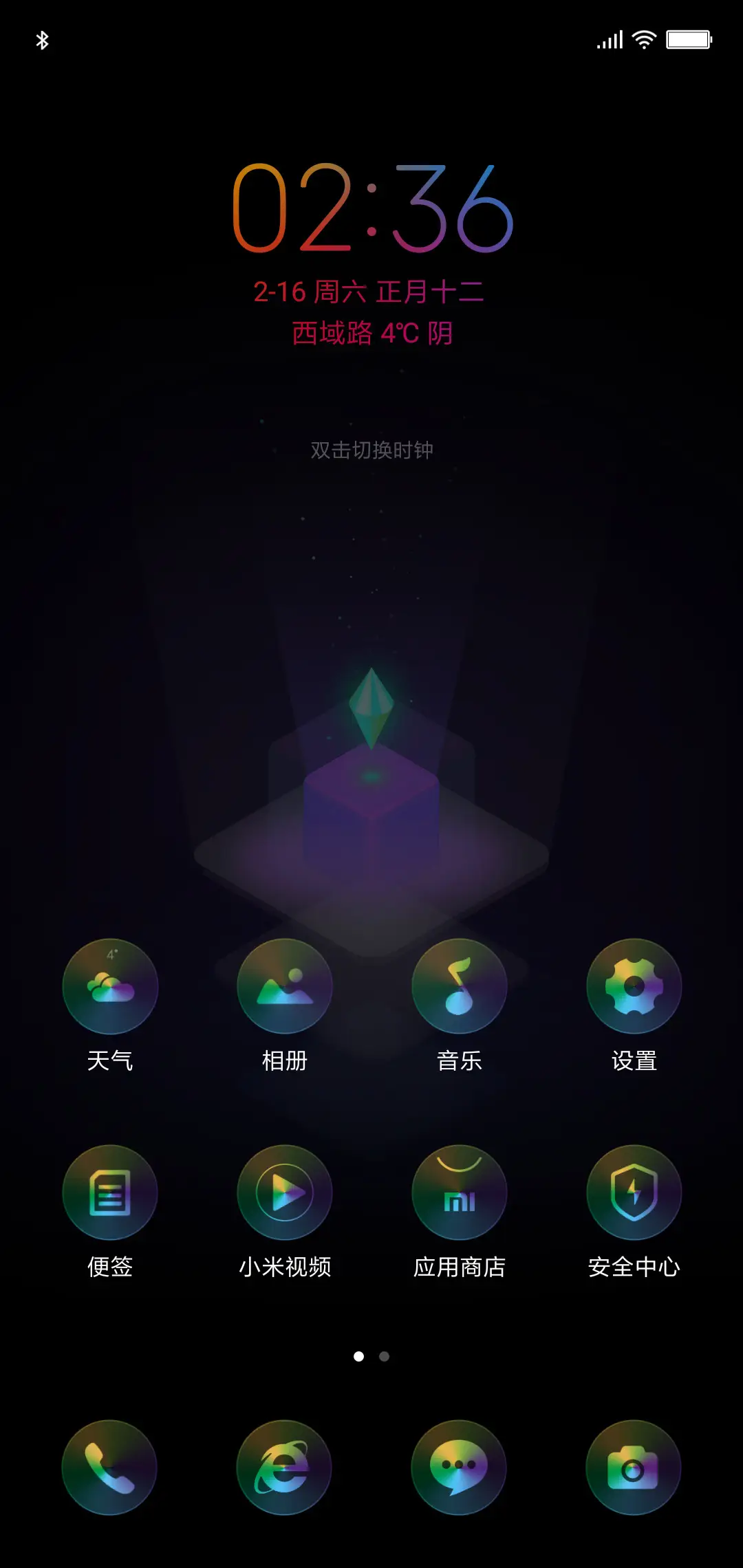This screenshot has width=743, height=1568.
Task: Tap the battery indicator
Action: (688, 39)
